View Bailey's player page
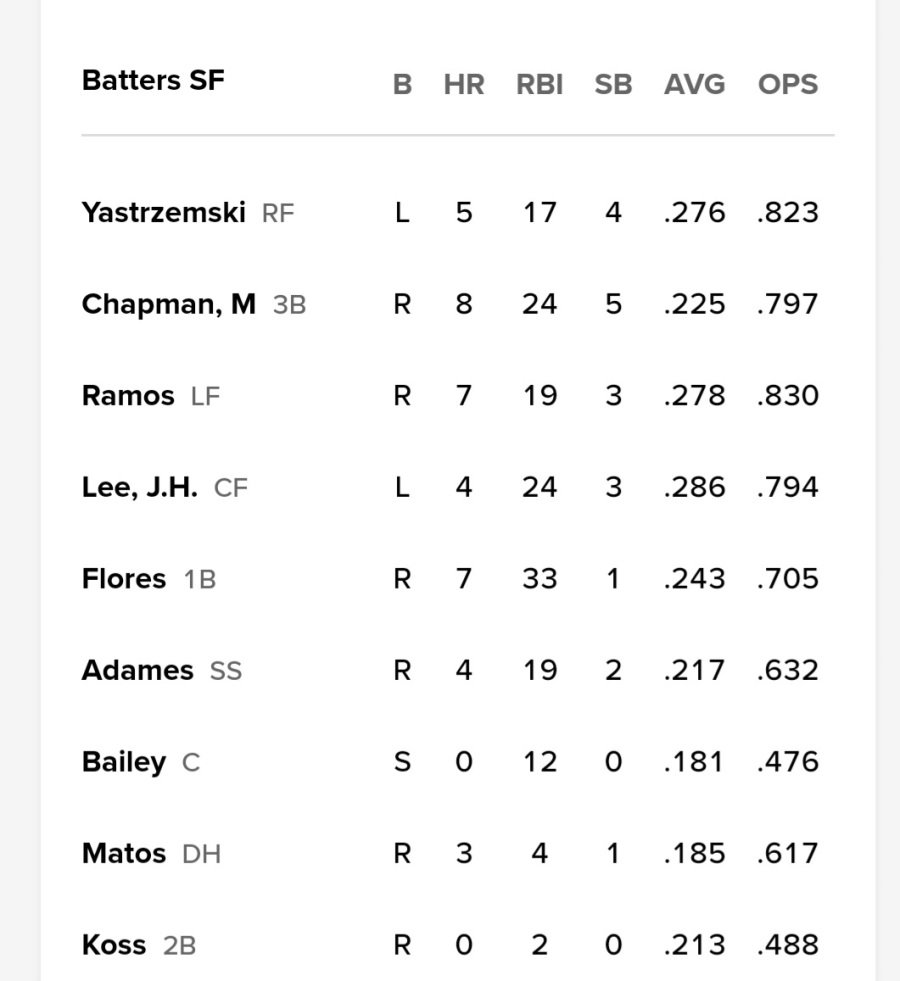 coord(124,762)
